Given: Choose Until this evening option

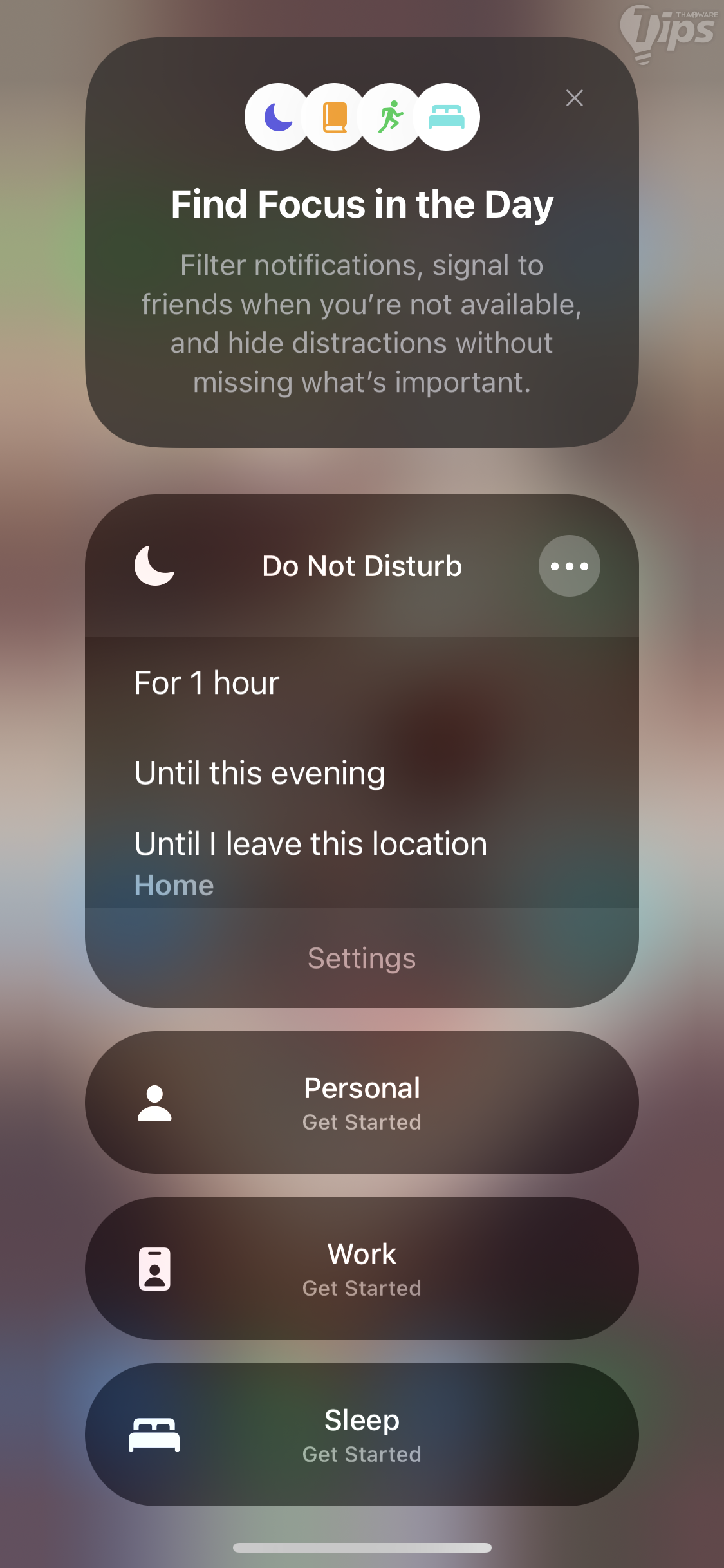Looking at the screenshot, I should pos(362,772).
